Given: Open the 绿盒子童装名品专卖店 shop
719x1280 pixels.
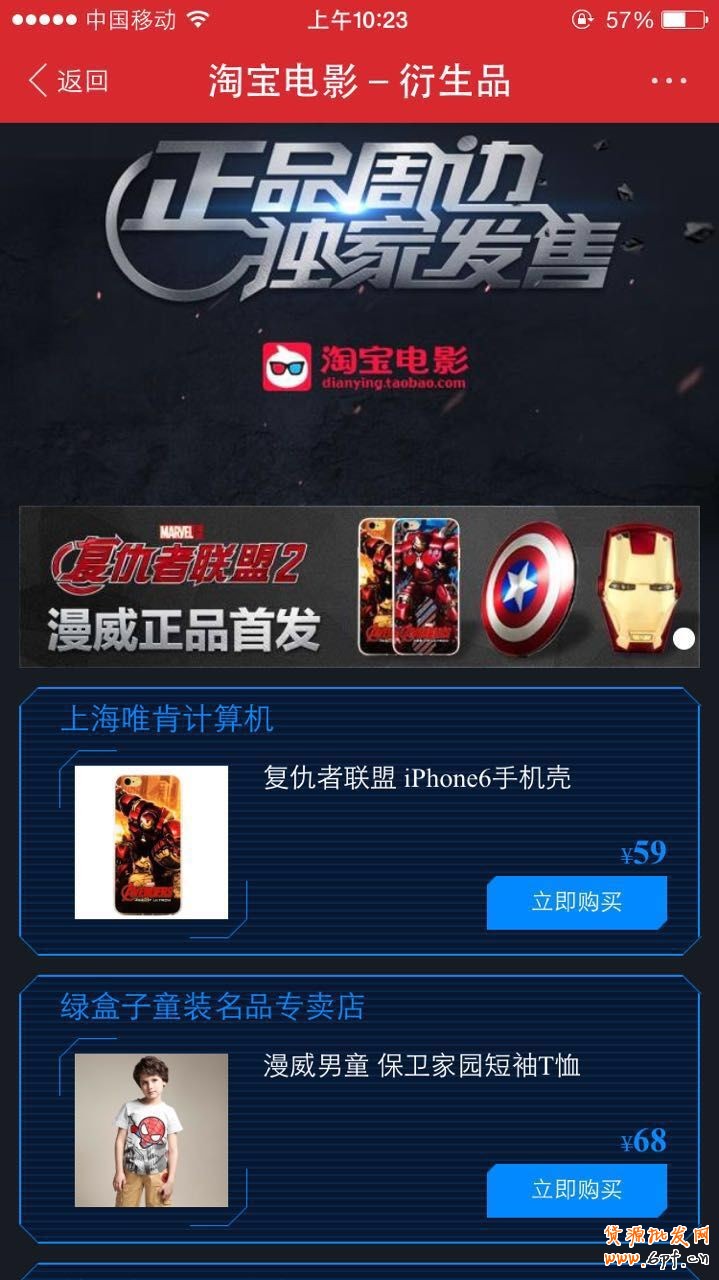Looking at the screenshot, I should click(x=212, y=1006).
